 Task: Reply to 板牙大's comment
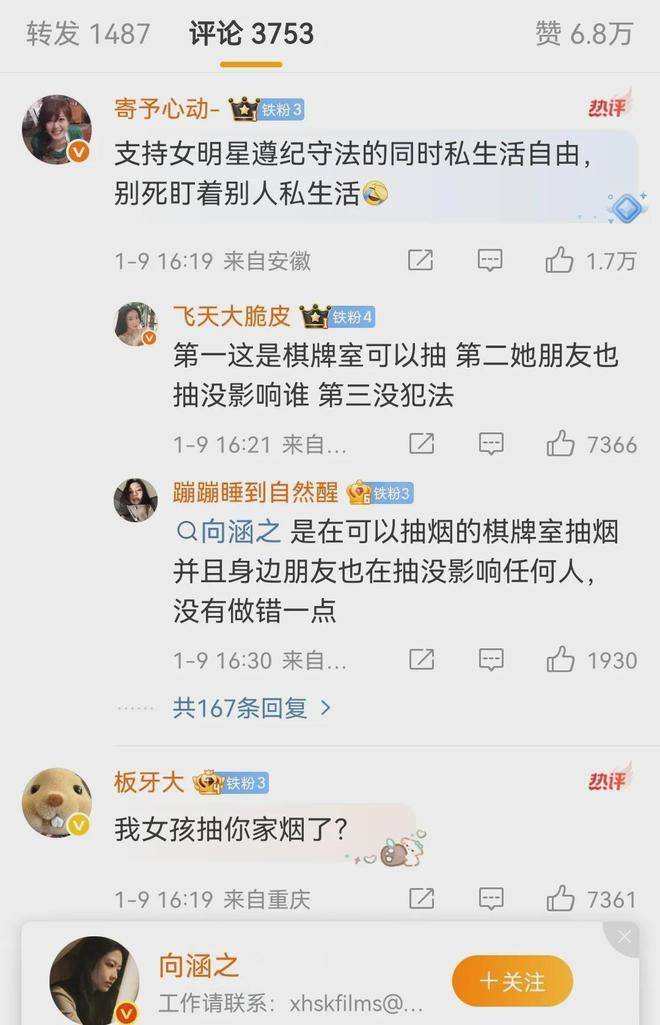490,898
